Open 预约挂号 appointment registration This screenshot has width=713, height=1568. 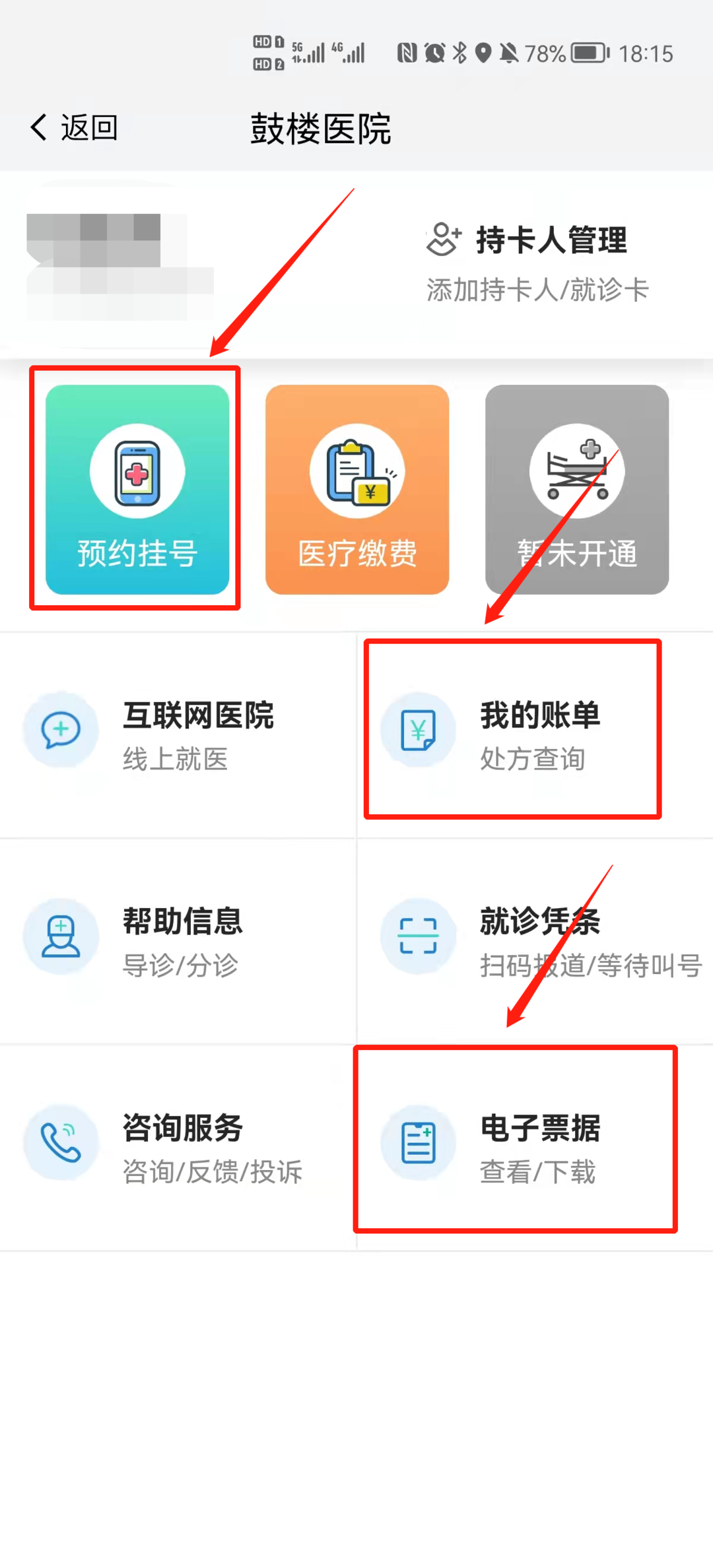pos(137,490)
